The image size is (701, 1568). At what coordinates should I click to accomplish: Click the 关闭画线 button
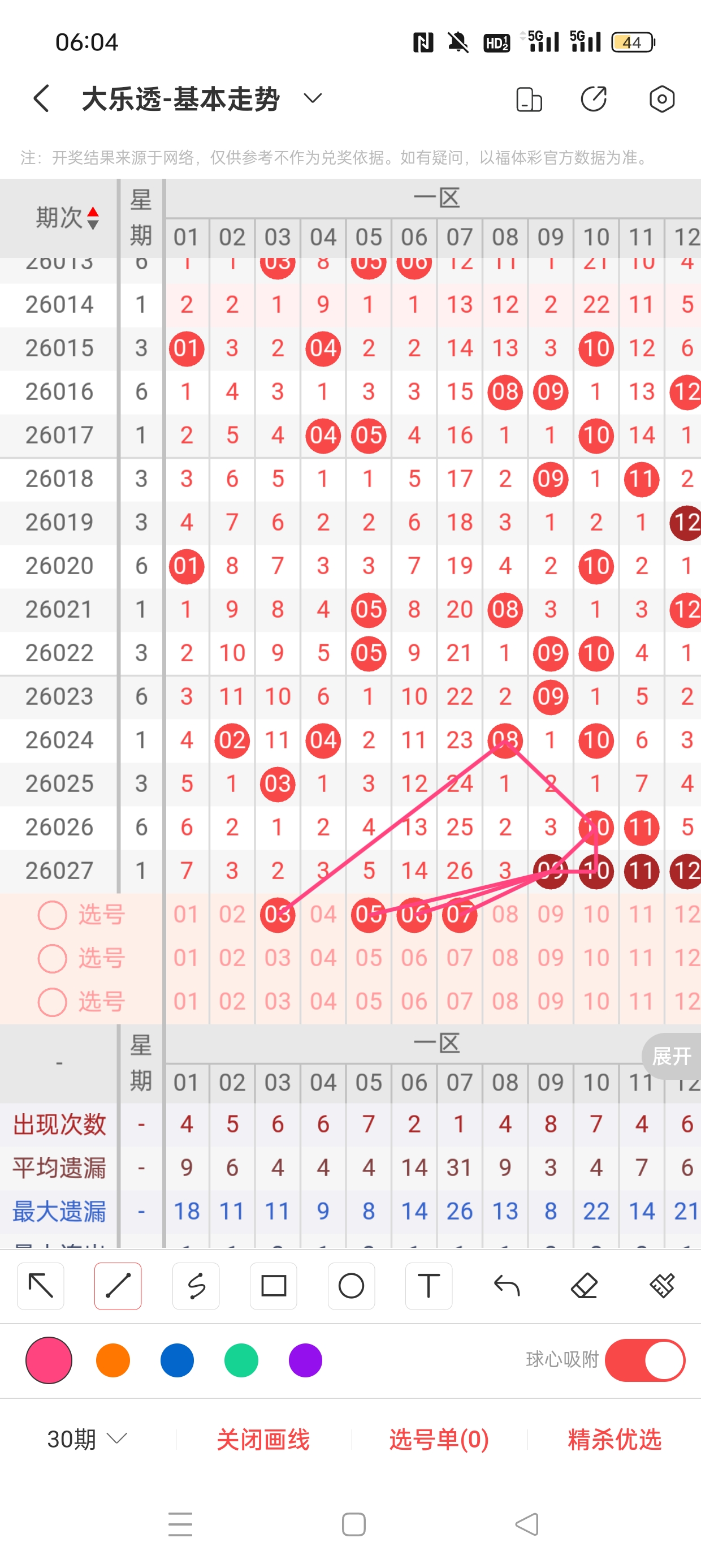pos(264,1438)
